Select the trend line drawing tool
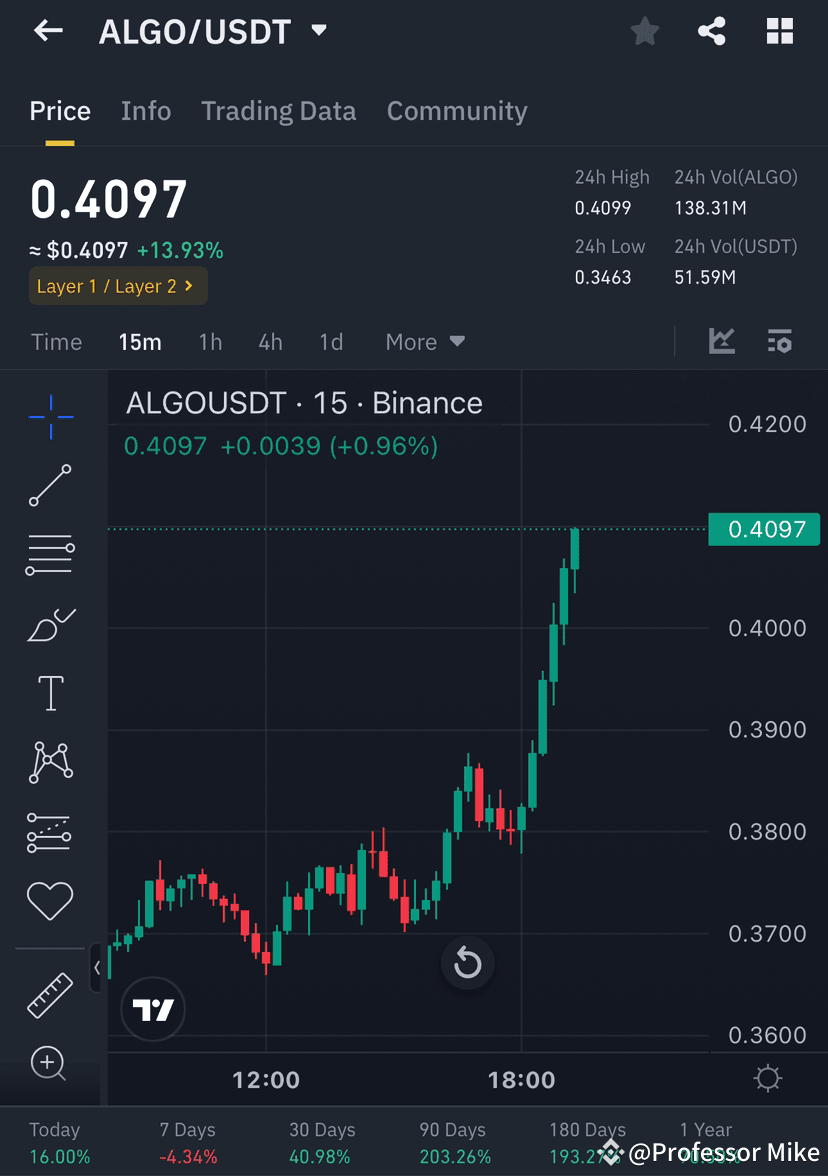Viewport: 828px width, 1176px height. tap(50, 487)
